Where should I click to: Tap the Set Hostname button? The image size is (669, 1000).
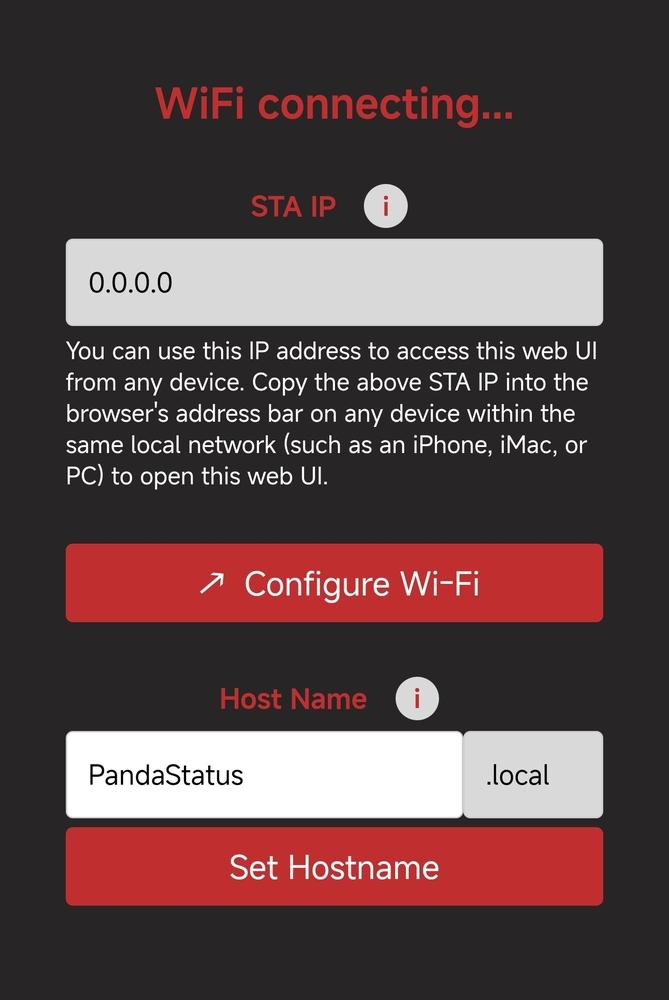pyautogui.click(x=334, y=866)
